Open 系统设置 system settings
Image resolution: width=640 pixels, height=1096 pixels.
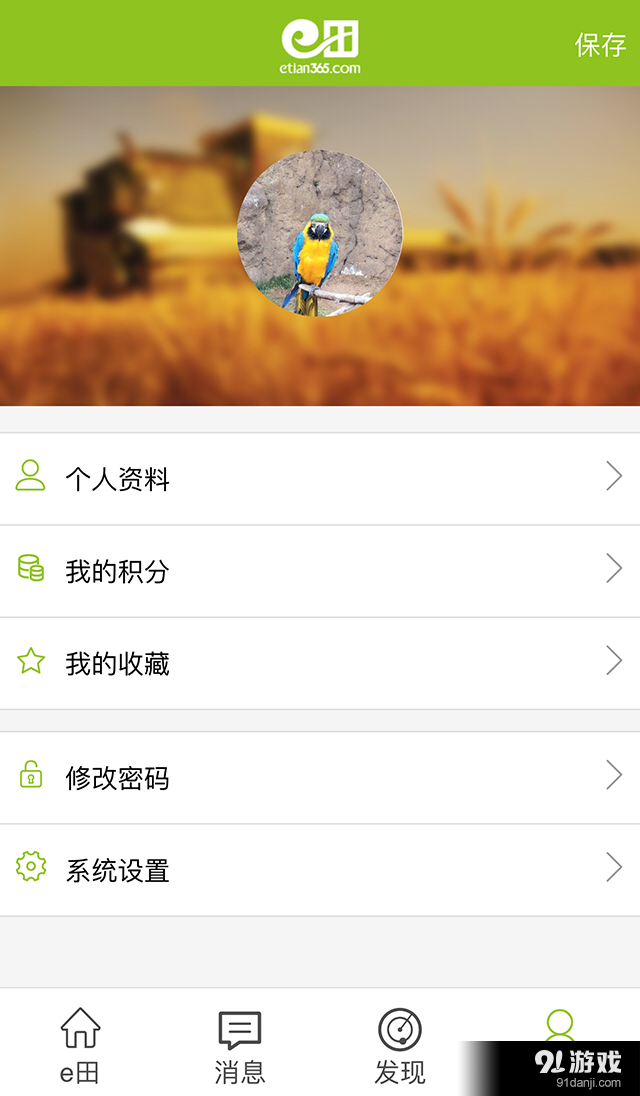(x=320, y=870)
